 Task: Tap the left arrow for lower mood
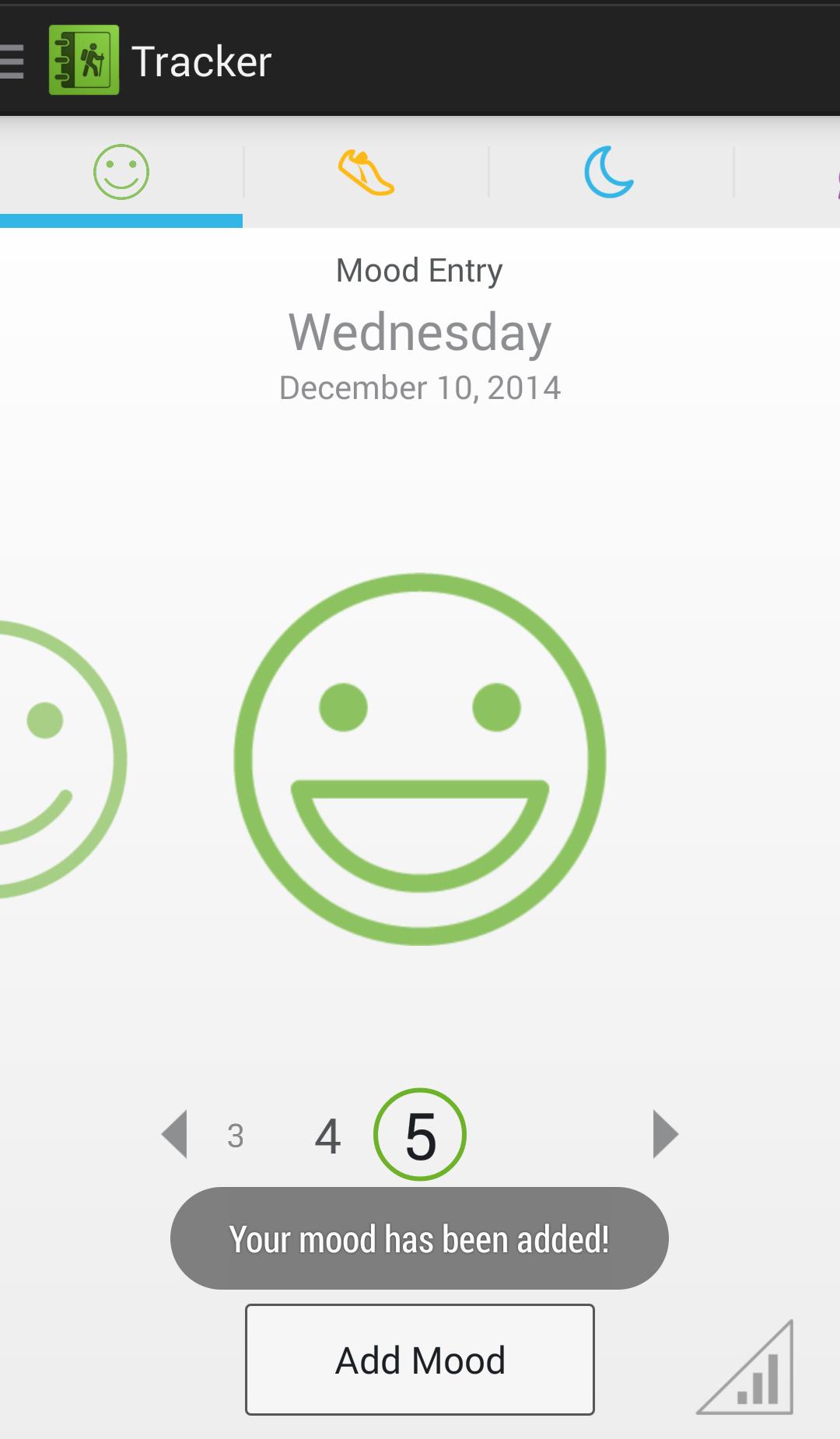[175, 1135]
